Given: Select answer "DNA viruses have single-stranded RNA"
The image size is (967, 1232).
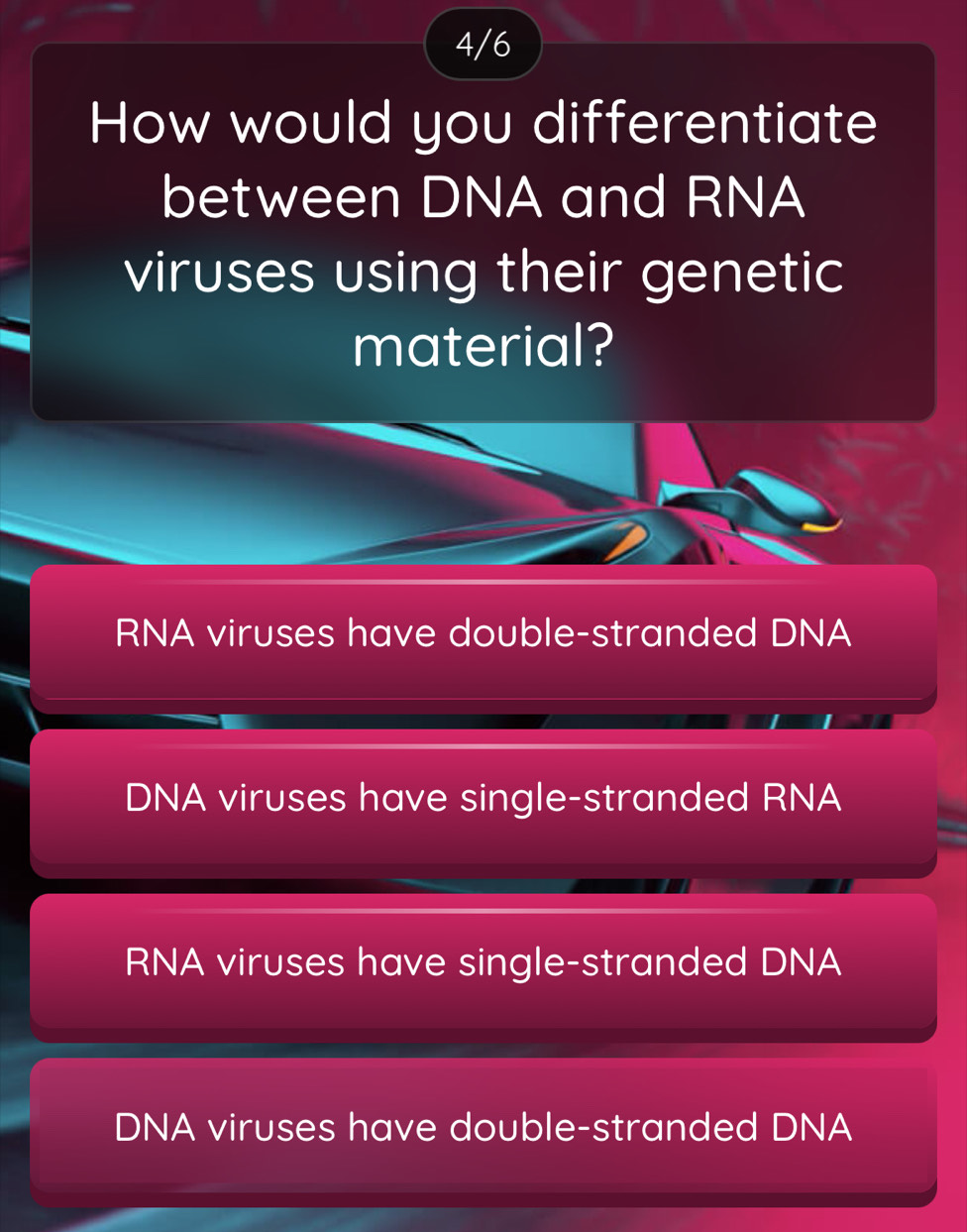Looking at the screenshot, I should (483, 799).
